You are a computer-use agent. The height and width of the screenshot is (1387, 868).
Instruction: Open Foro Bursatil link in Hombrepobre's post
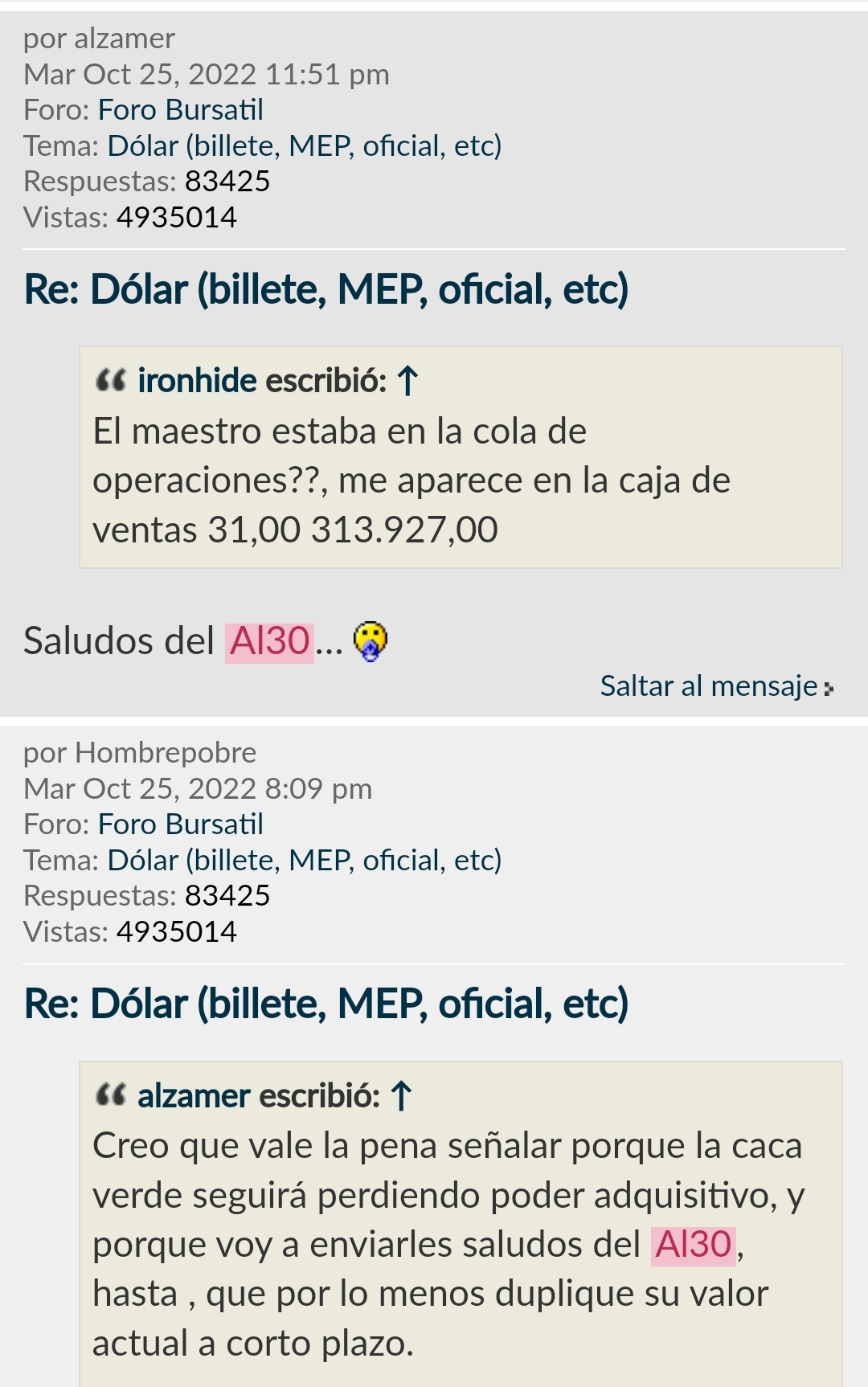click(180, 824)
